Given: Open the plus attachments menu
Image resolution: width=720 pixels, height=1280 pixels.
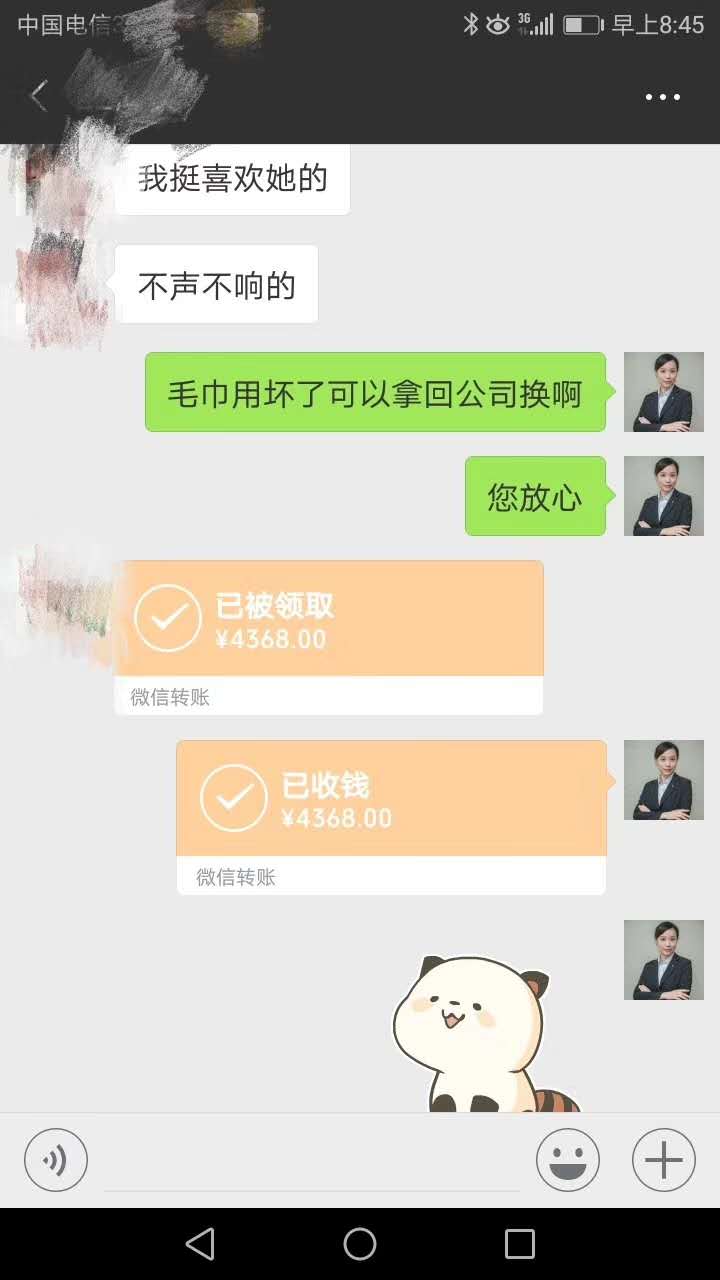Looking at the screenshot, I should click(663, 1160).
